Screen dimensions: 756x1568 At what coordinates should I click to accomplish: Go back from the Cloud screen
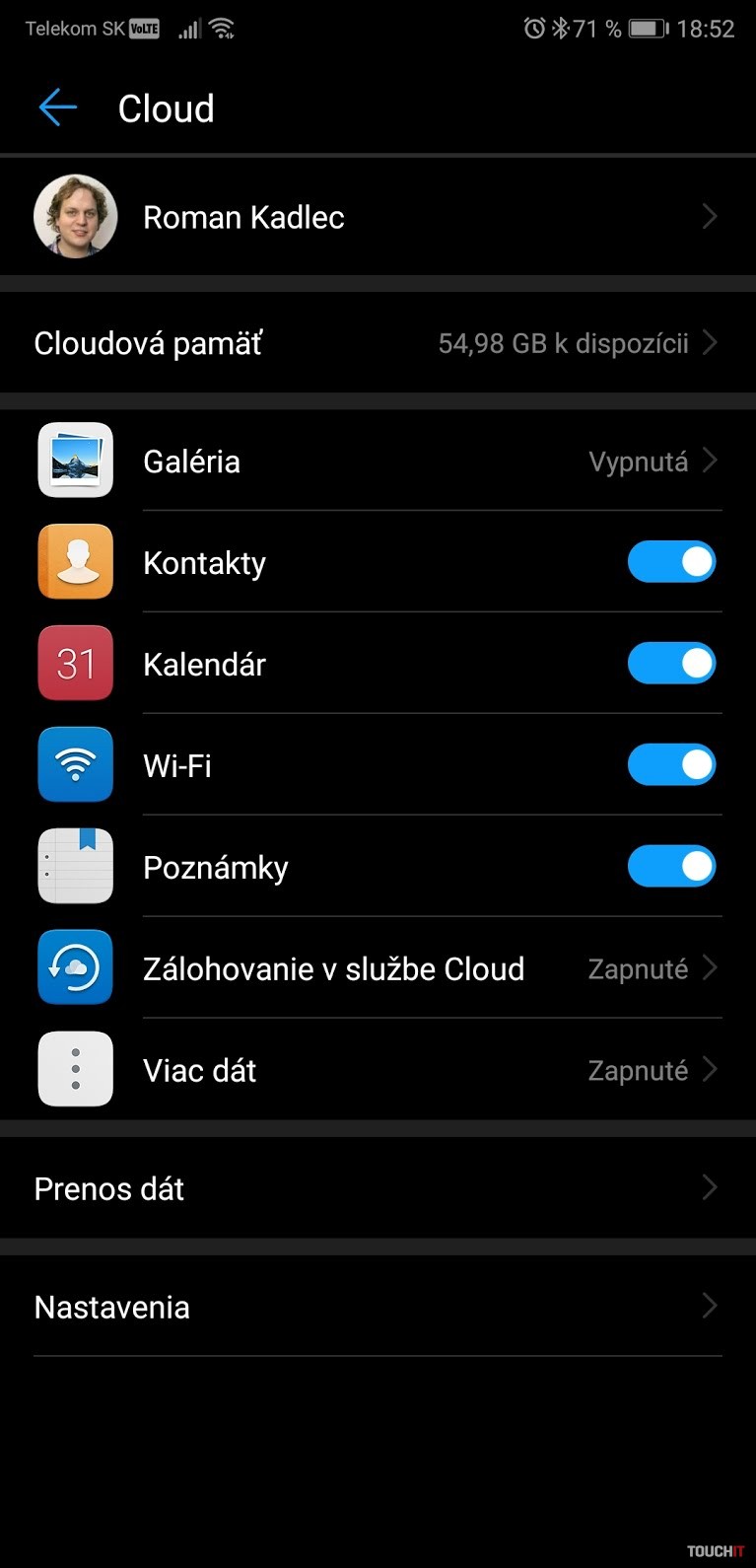(57, 107)
